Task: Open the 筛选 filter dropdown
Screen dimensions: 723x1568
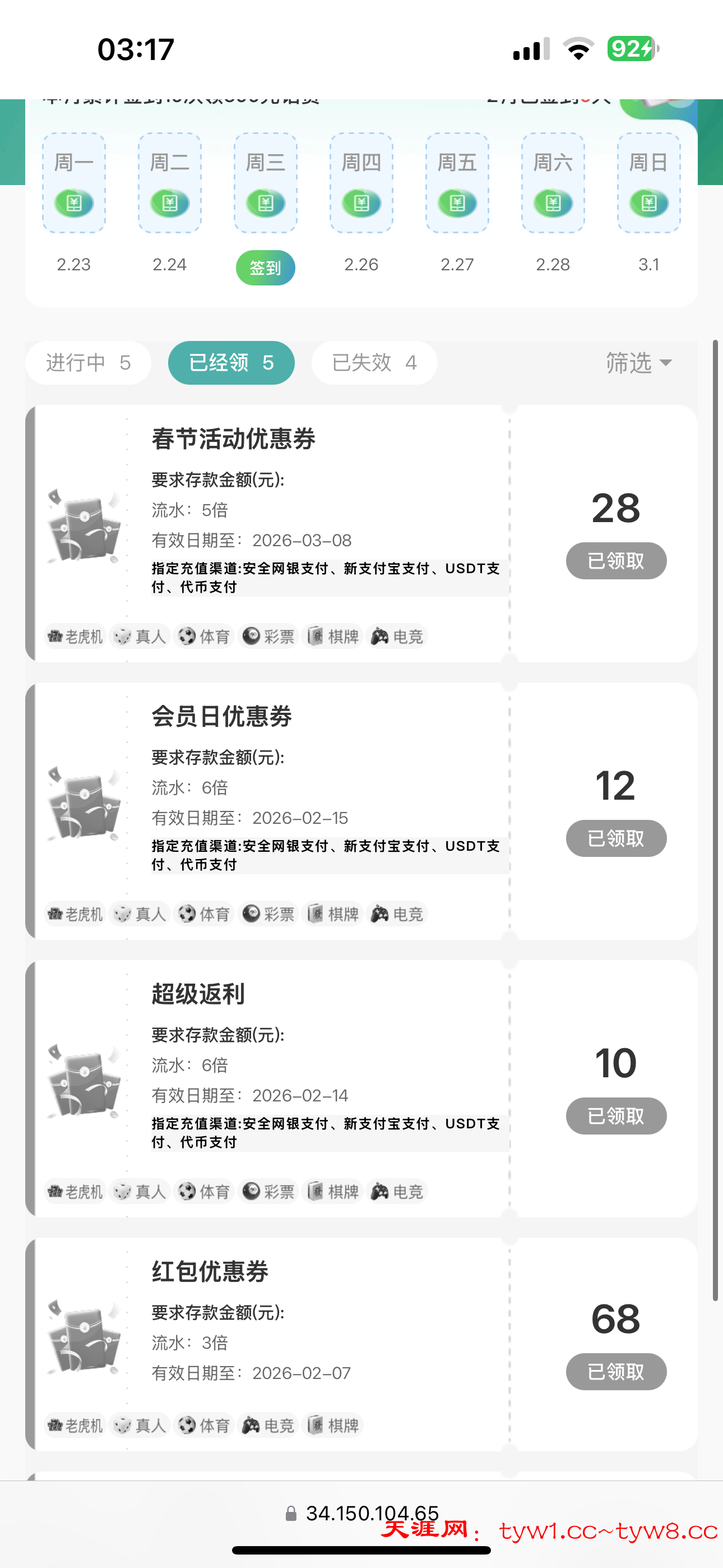Action: tap(638, 363)
